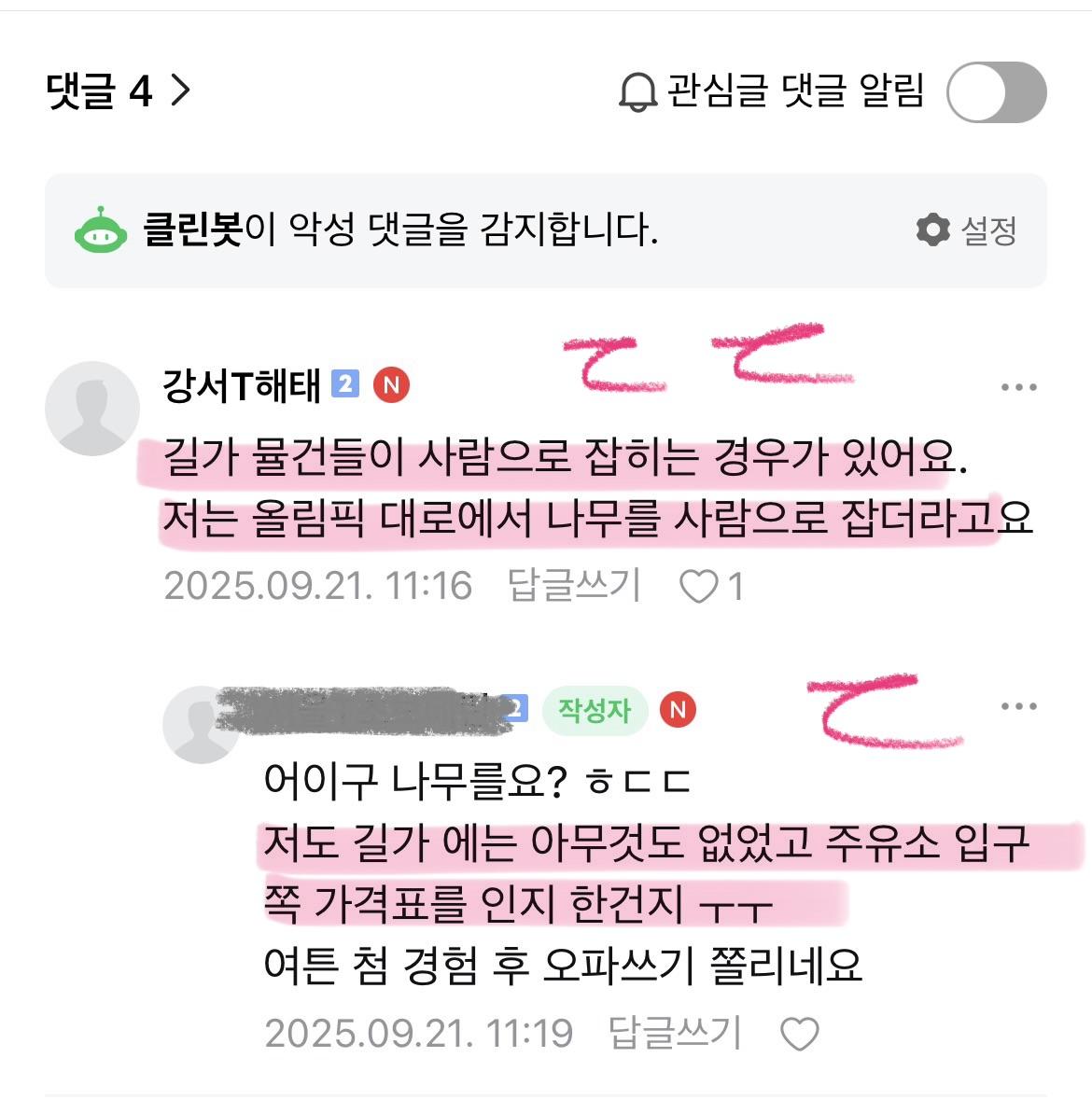Open overflow menu on the 작성자 reply
The width and height of the screenshot is (1092, 1113).
pos(1018,706)
